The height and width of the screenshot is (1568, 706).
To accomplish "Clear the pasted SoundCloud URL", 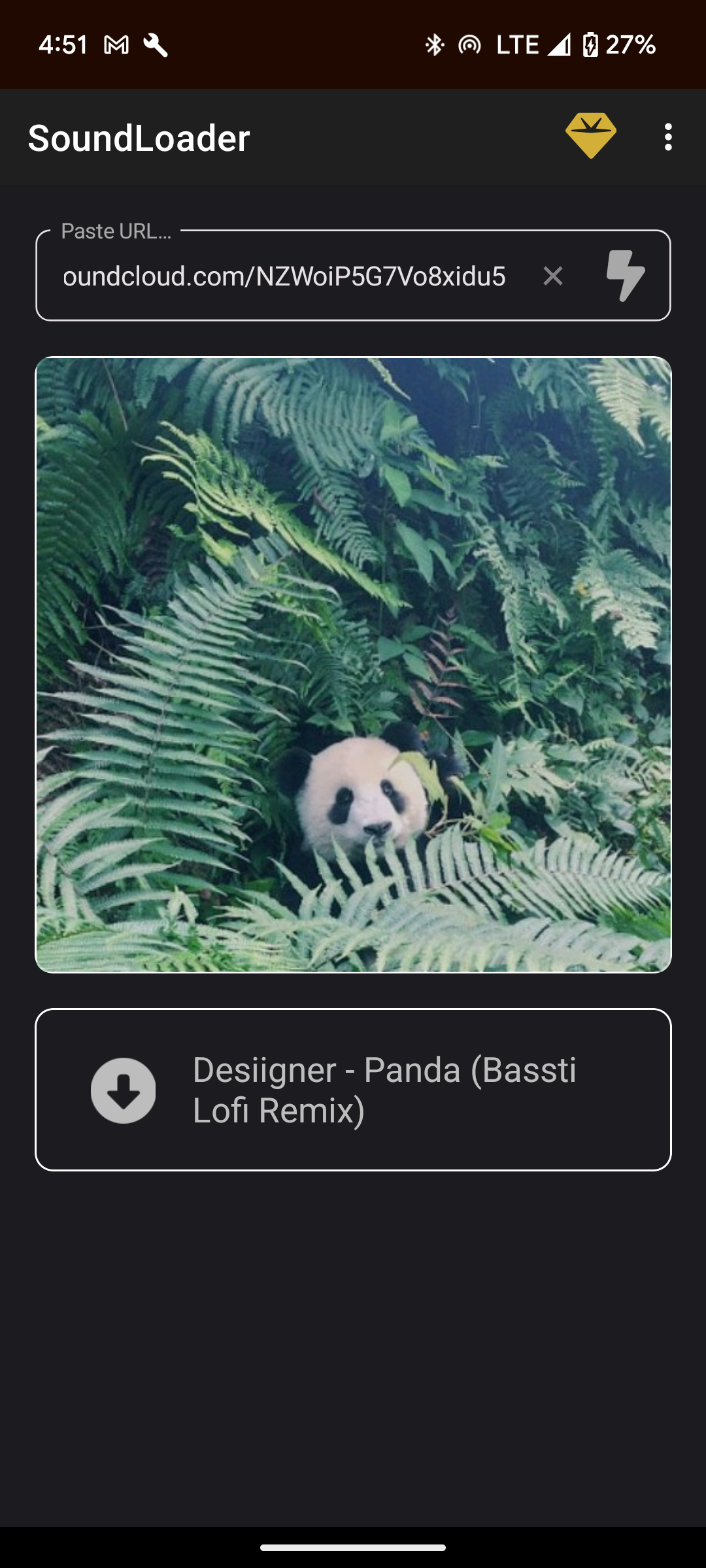I will coord(553,276).
